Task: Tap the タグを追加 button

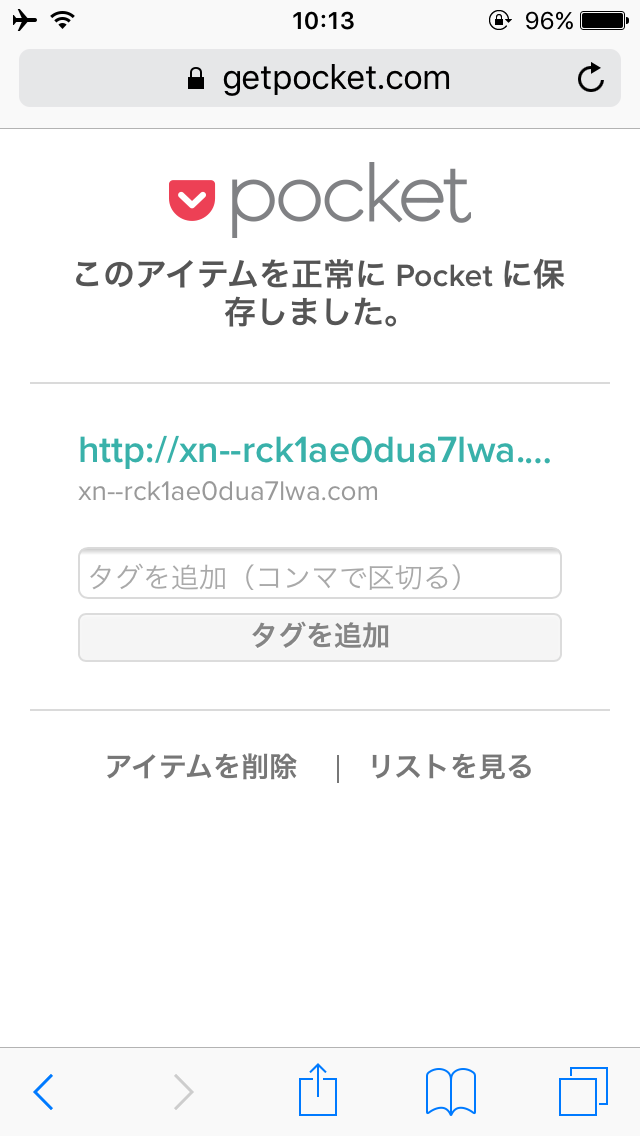Action: (x=320, y=636)
